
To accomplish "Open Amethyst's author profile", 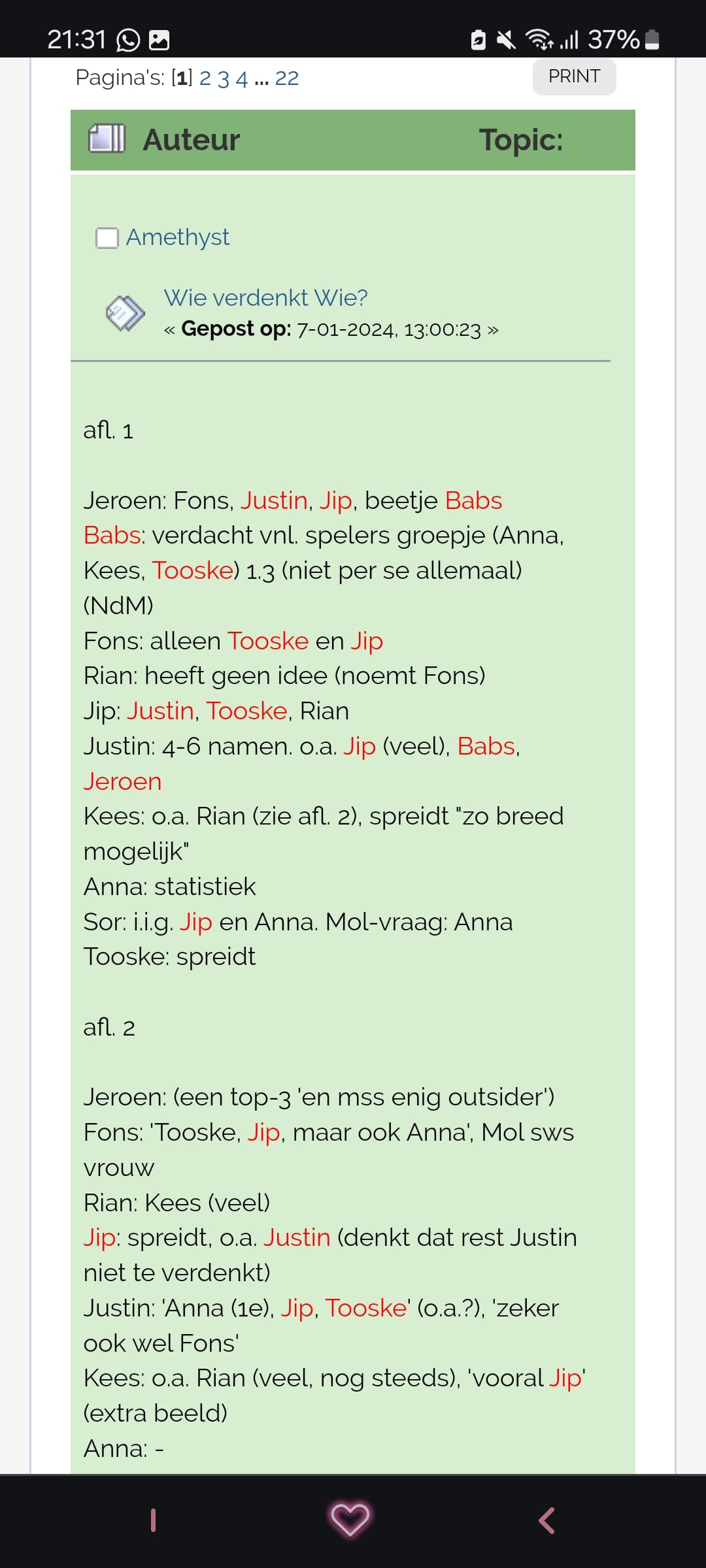I will click(178, 237).
